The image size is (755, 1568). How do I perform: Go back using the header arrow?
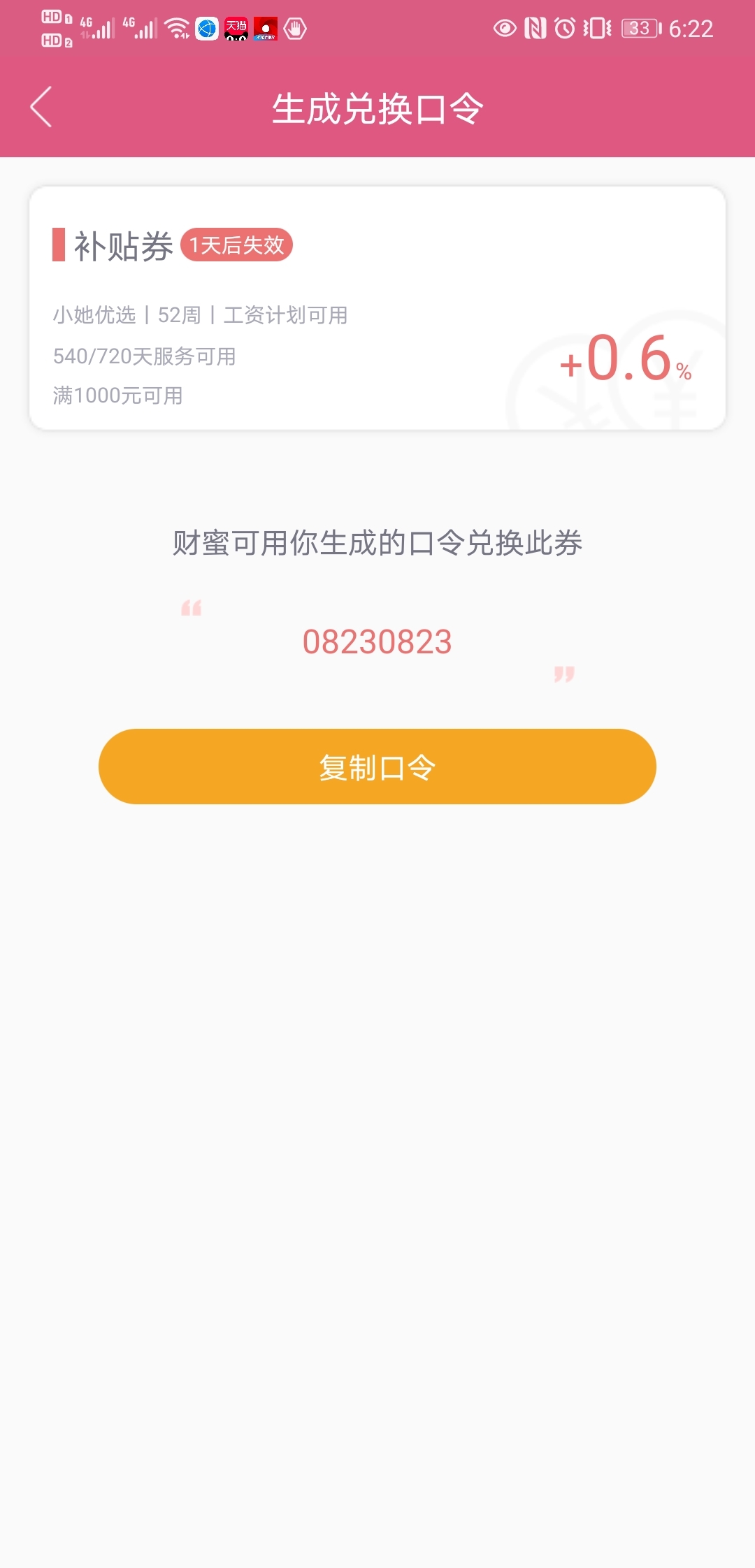(x=41, y=107)
